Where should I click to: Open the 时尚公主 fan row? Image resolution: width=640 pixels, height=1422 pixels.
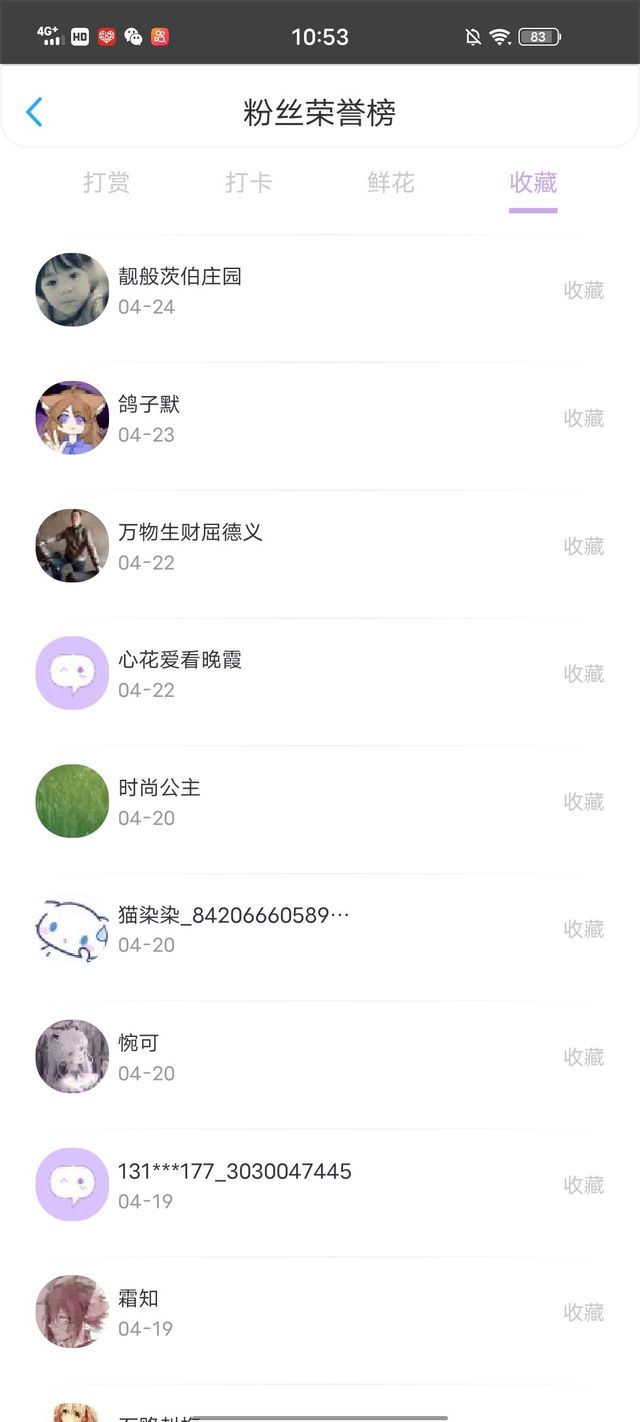pos(320,802)
